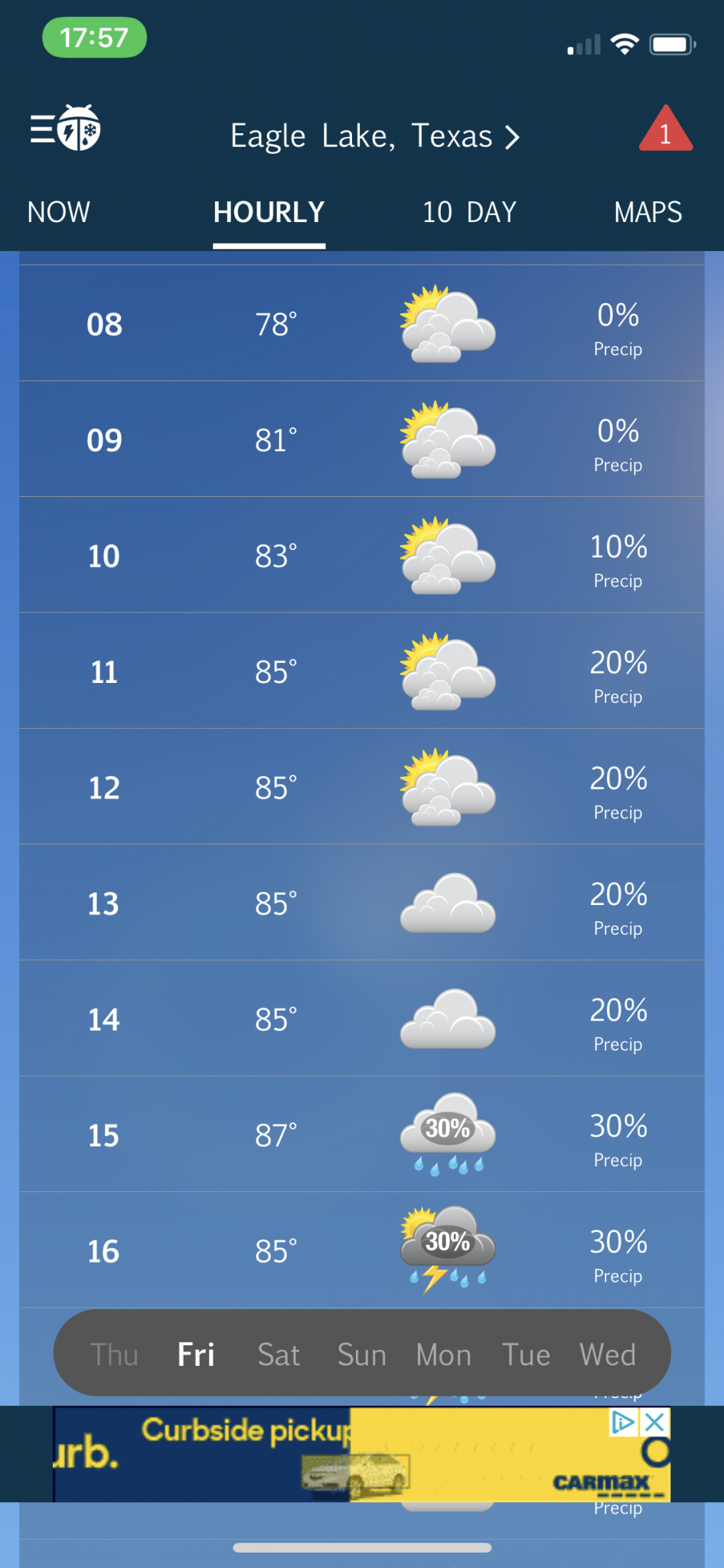Jump to Sat in day selector
This screenshot has width=724, height=1568.
point(279,1354)
